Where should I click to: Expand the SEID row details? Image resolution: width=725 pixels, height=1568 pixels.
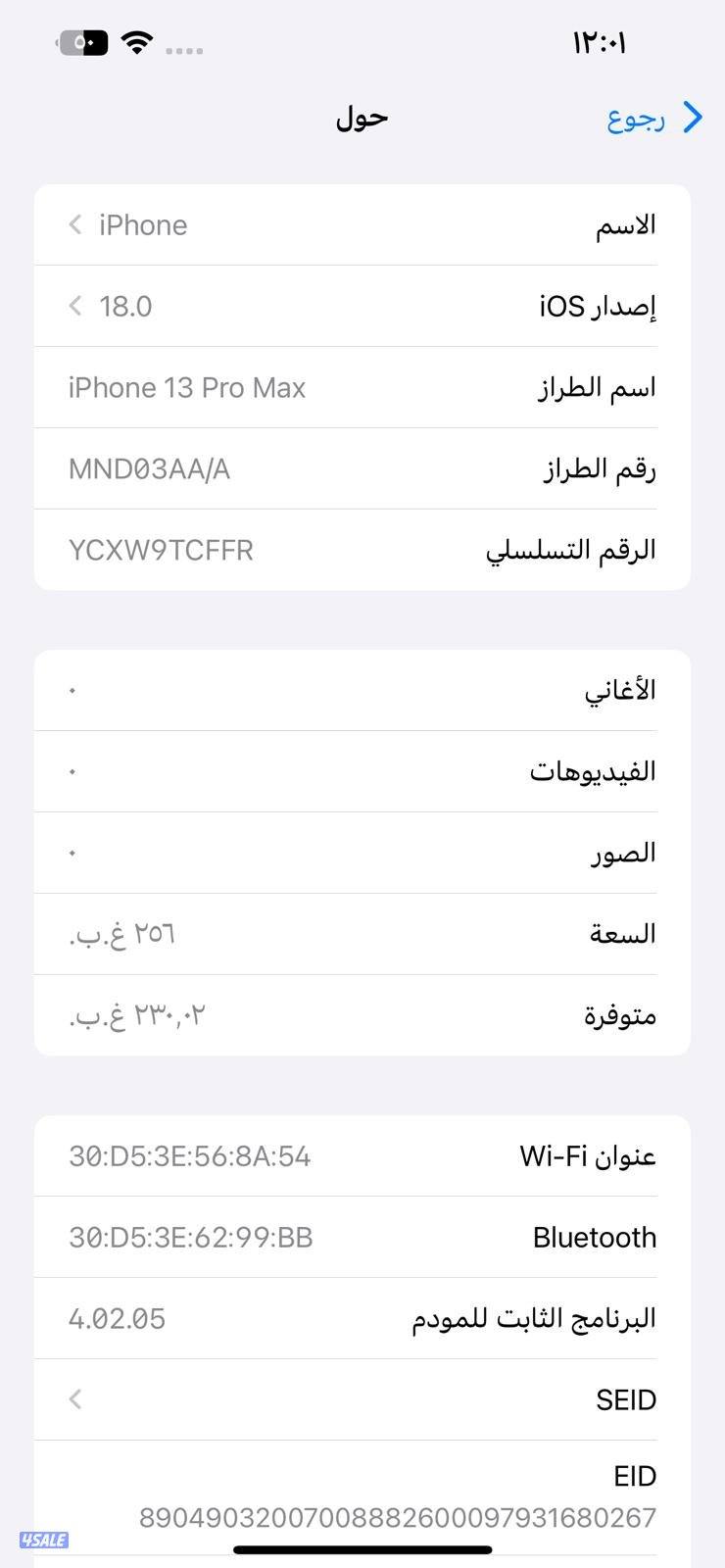coord(362,1399)
